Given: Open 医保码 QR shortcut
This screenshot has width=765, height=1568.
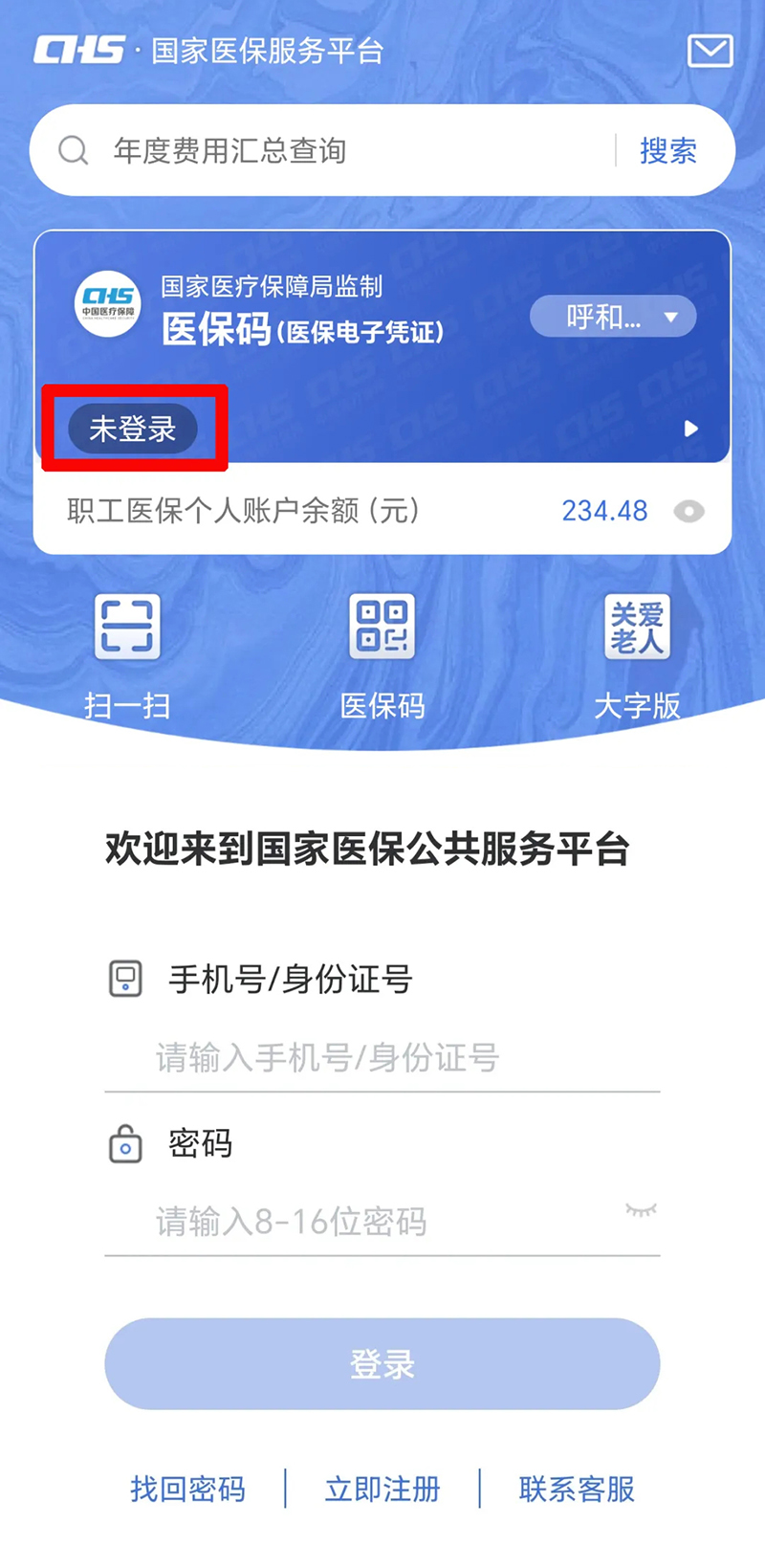Looking at the screenshot, I should 382,651.
